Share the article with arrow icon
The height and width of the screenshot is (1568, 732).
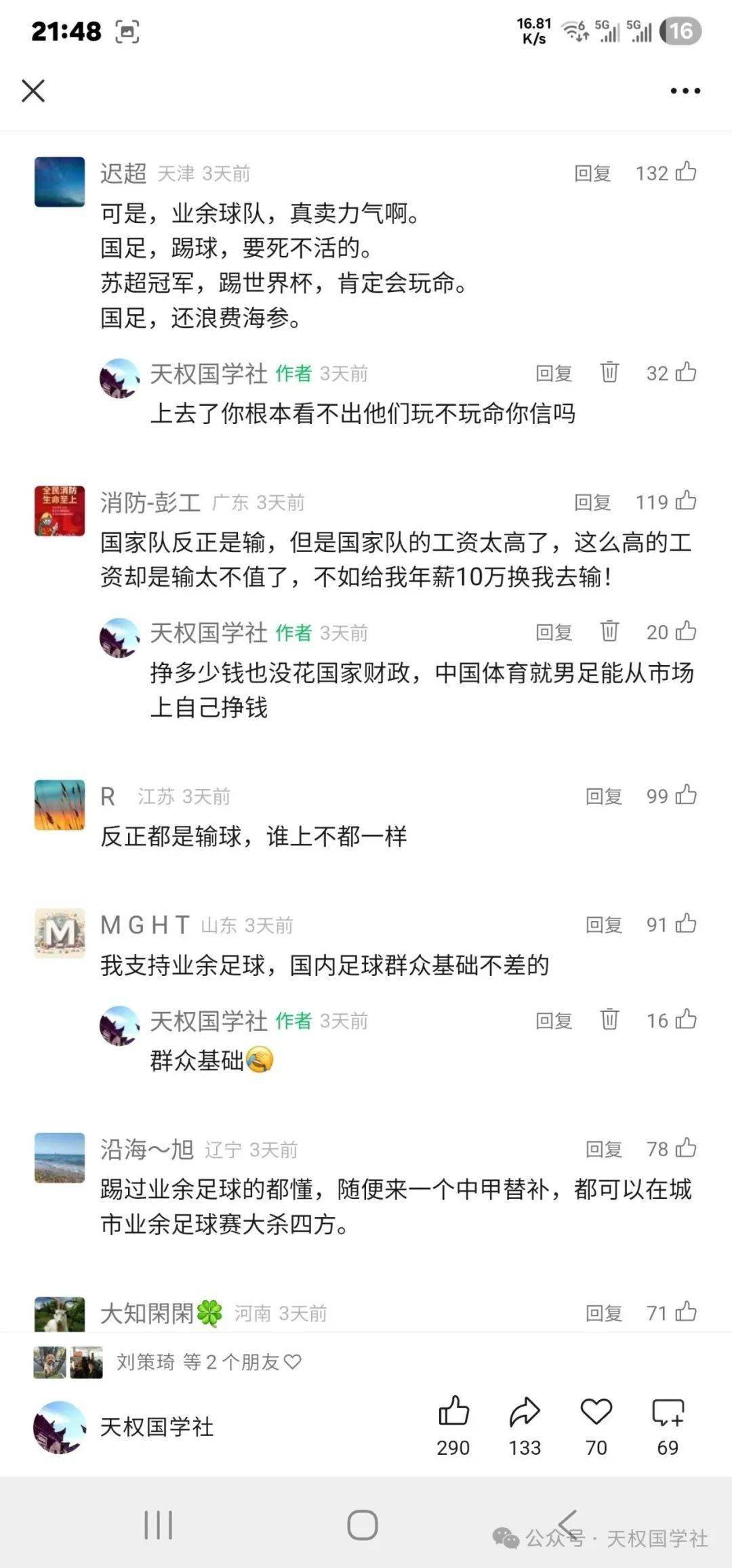[x=525, y=1412]
